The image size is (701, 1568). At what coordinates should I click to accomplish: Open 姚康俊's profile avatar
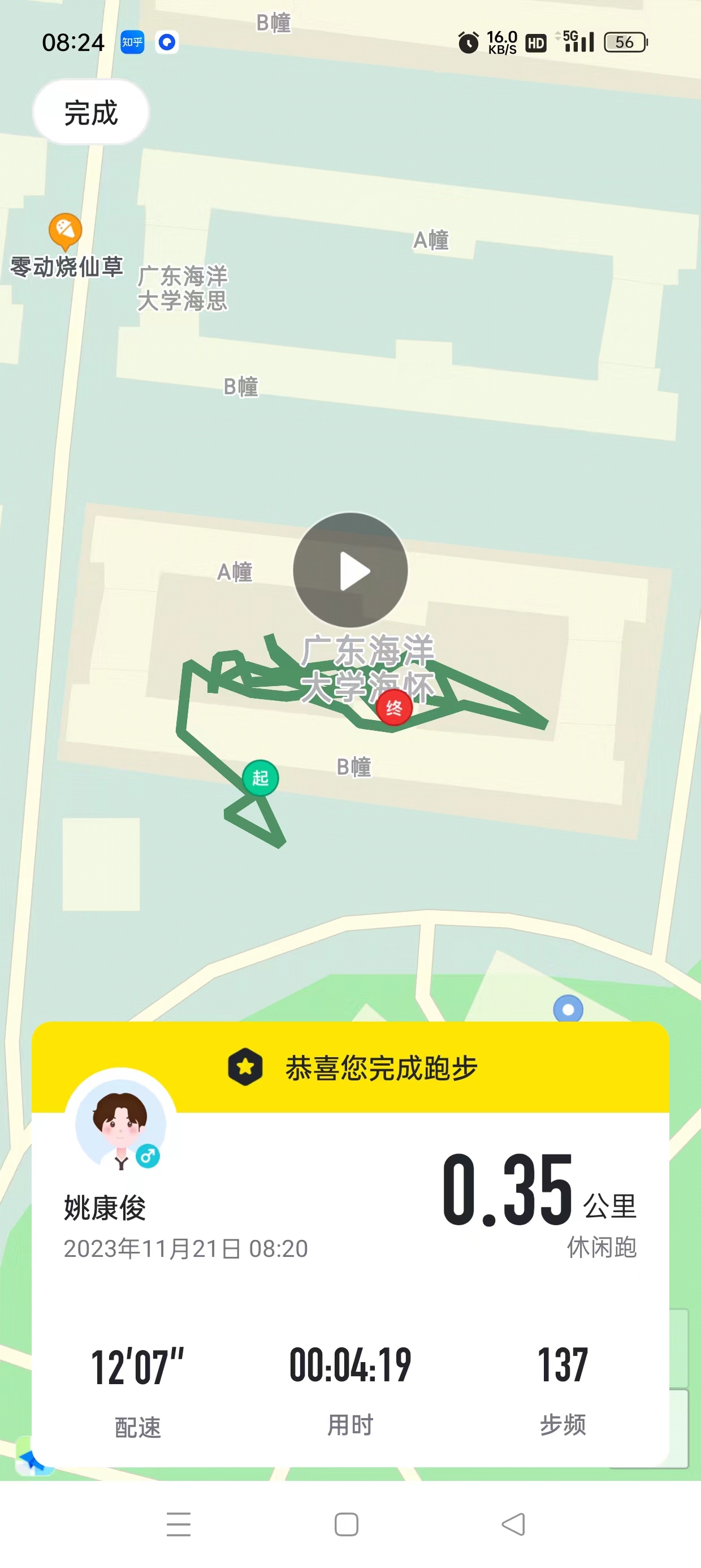coord(120,1123)
